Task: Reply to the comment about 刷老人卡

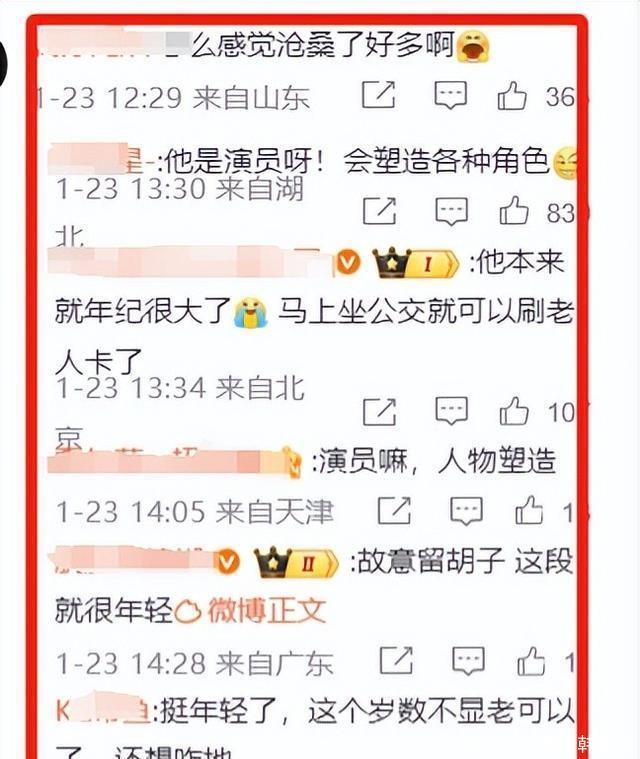Action: coord(451,410)
